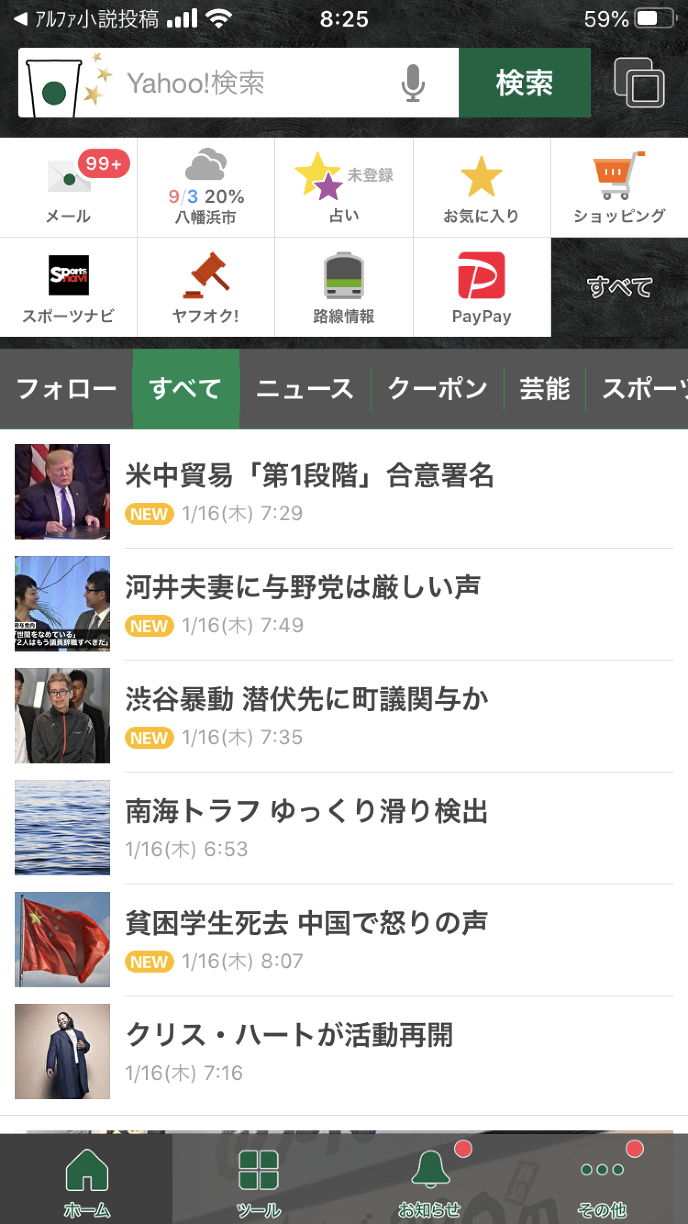Open the 占い shortcut

pos(344,188)
